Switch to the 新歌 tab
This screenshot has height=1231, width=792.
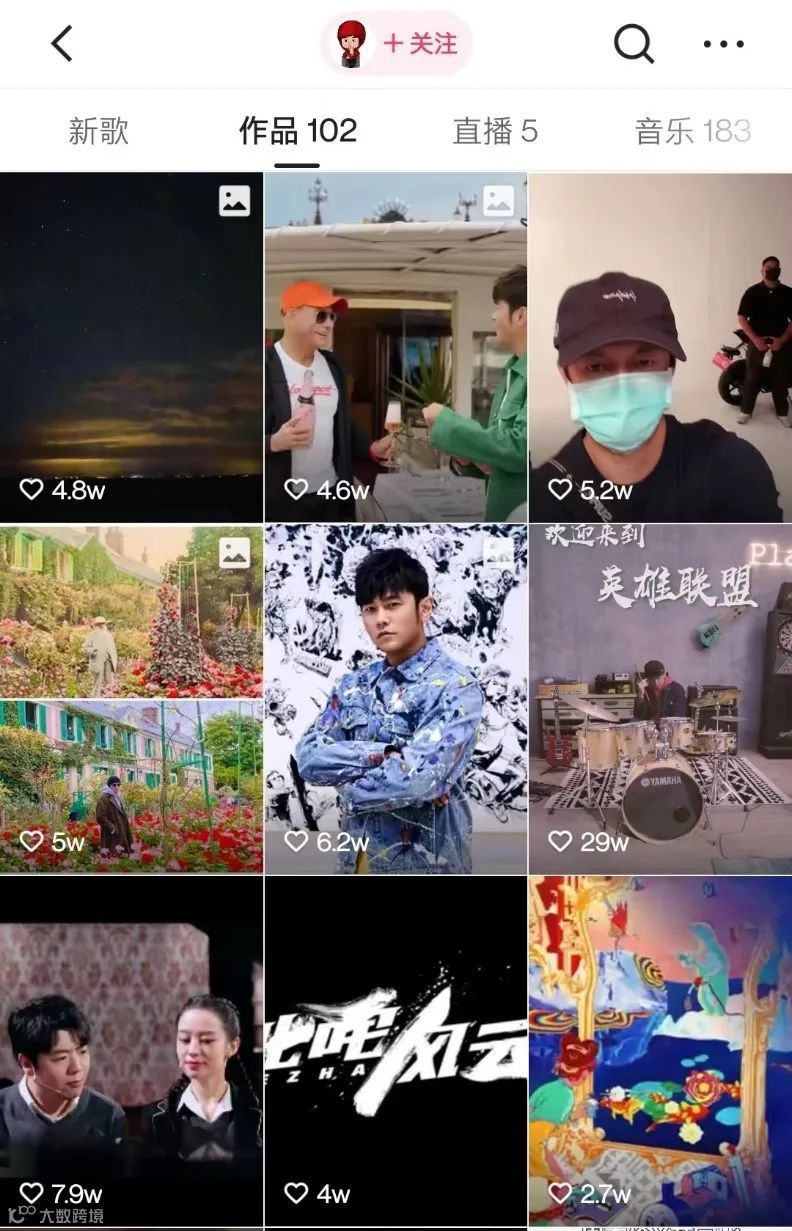click(98, 131)
